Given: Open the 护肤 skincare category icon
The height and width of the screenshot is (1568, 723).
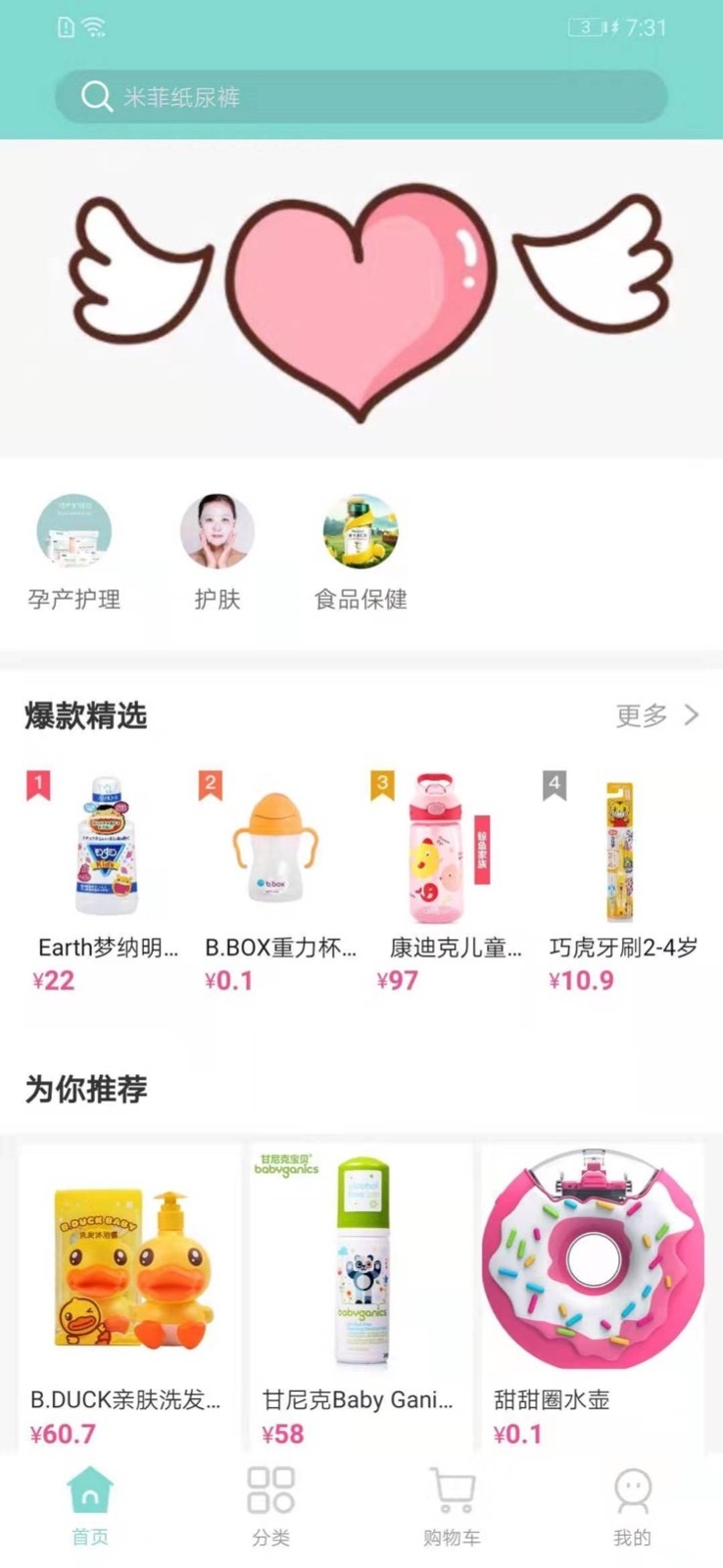Looking at the screenshot, I should (217, 530).
